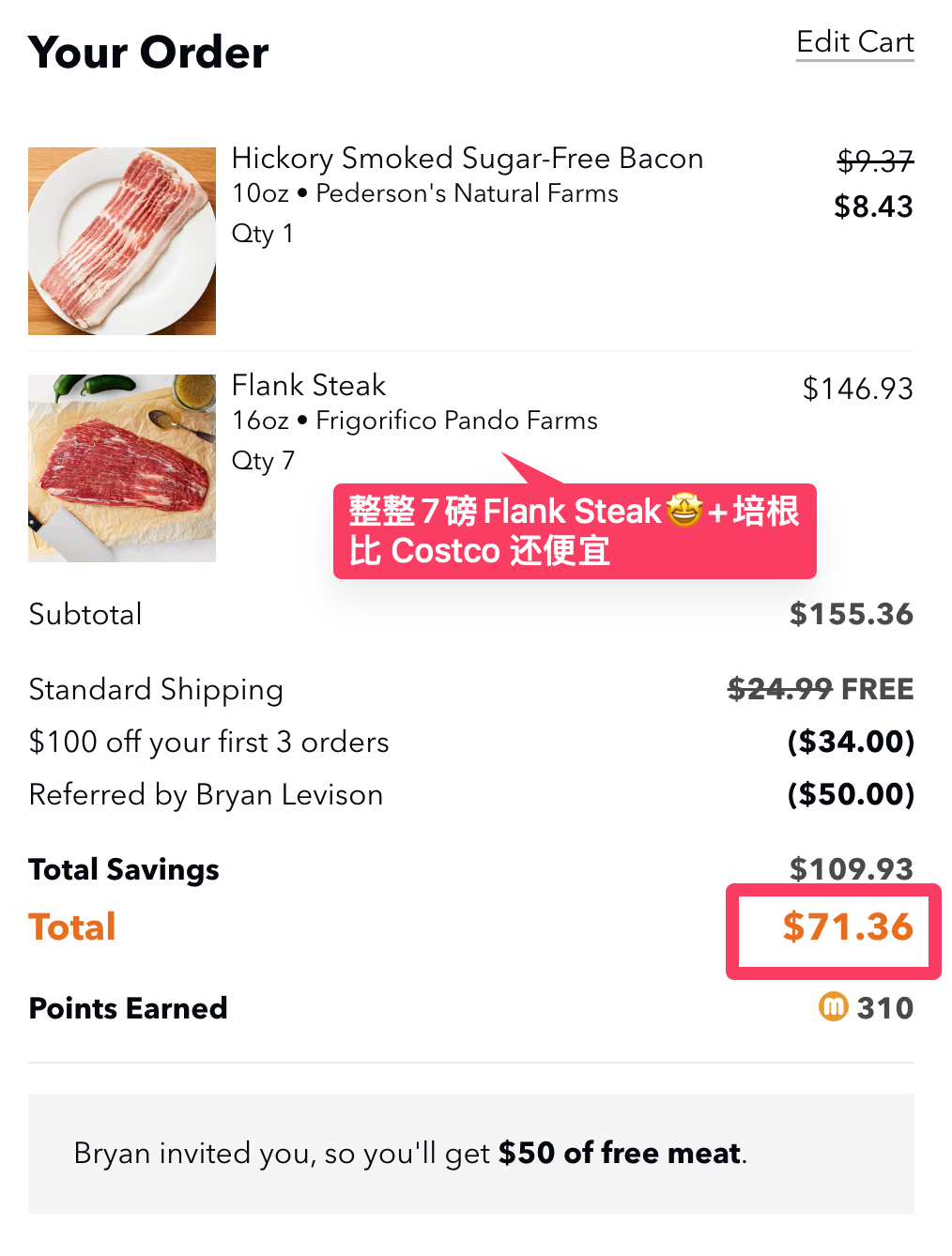Click the $100 off first 3 orders promo
The height and width of the screenshot is (1256, 952).
point(208,742)
